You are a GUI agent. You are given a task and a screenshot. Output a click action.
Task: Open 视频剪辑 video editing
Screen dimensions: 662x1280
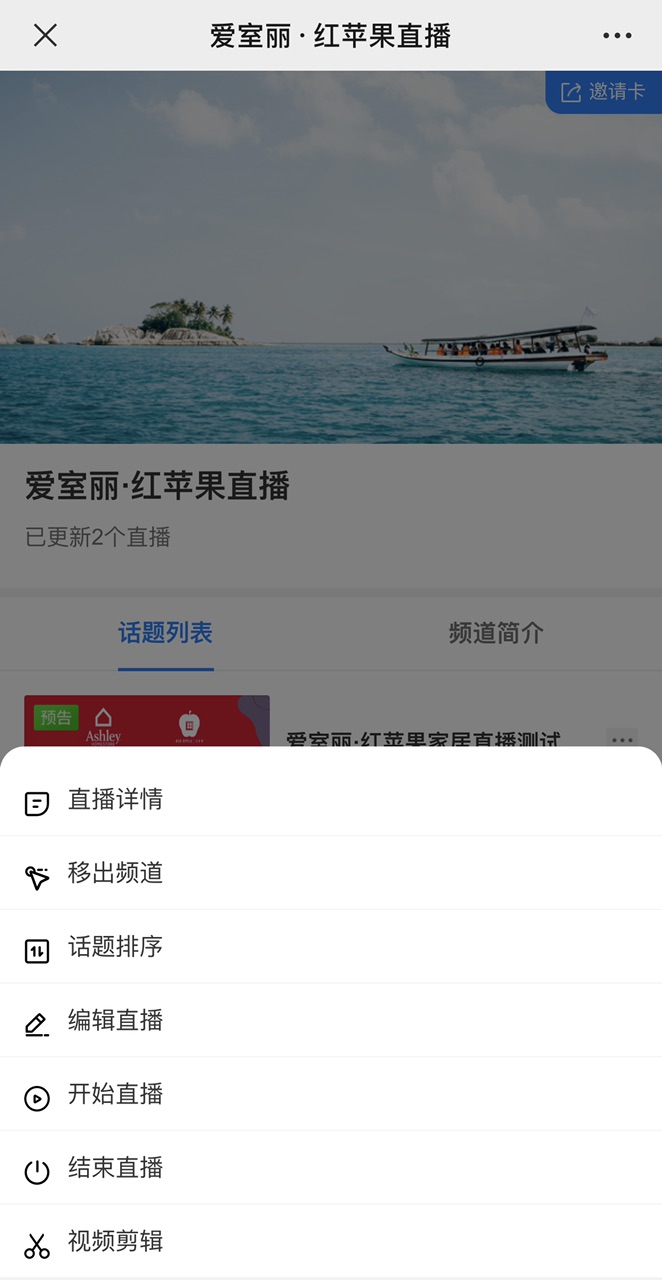pos(115,1242)
